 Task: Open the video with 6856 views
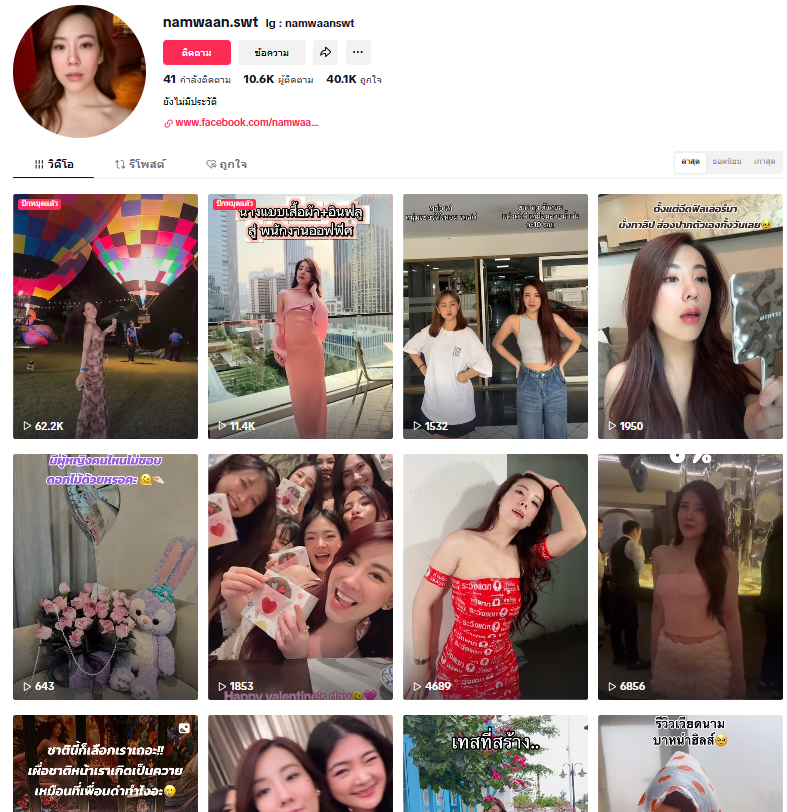690,576
